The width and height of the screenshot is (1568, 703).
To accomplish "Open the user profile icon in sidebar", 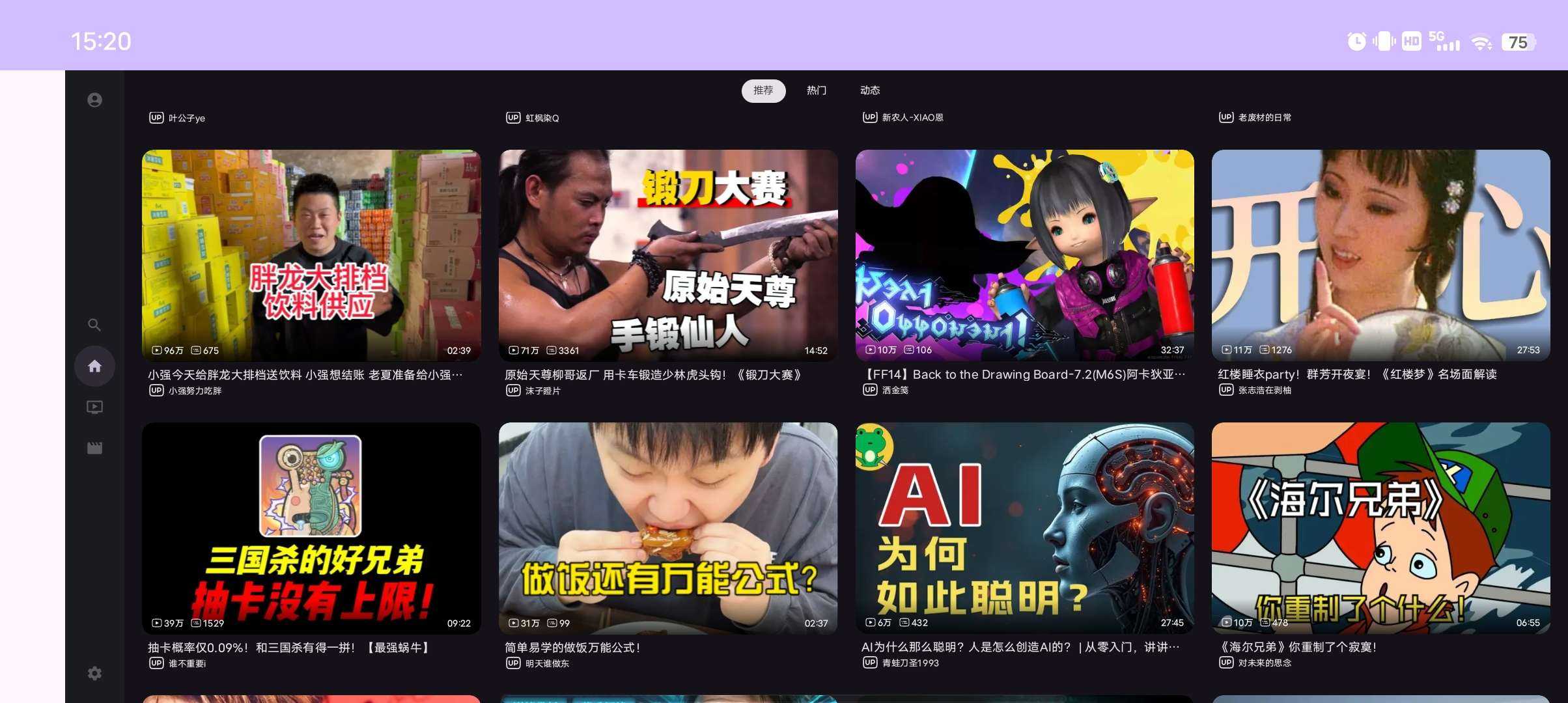I will pyautogui.click(x=94, y=100).
